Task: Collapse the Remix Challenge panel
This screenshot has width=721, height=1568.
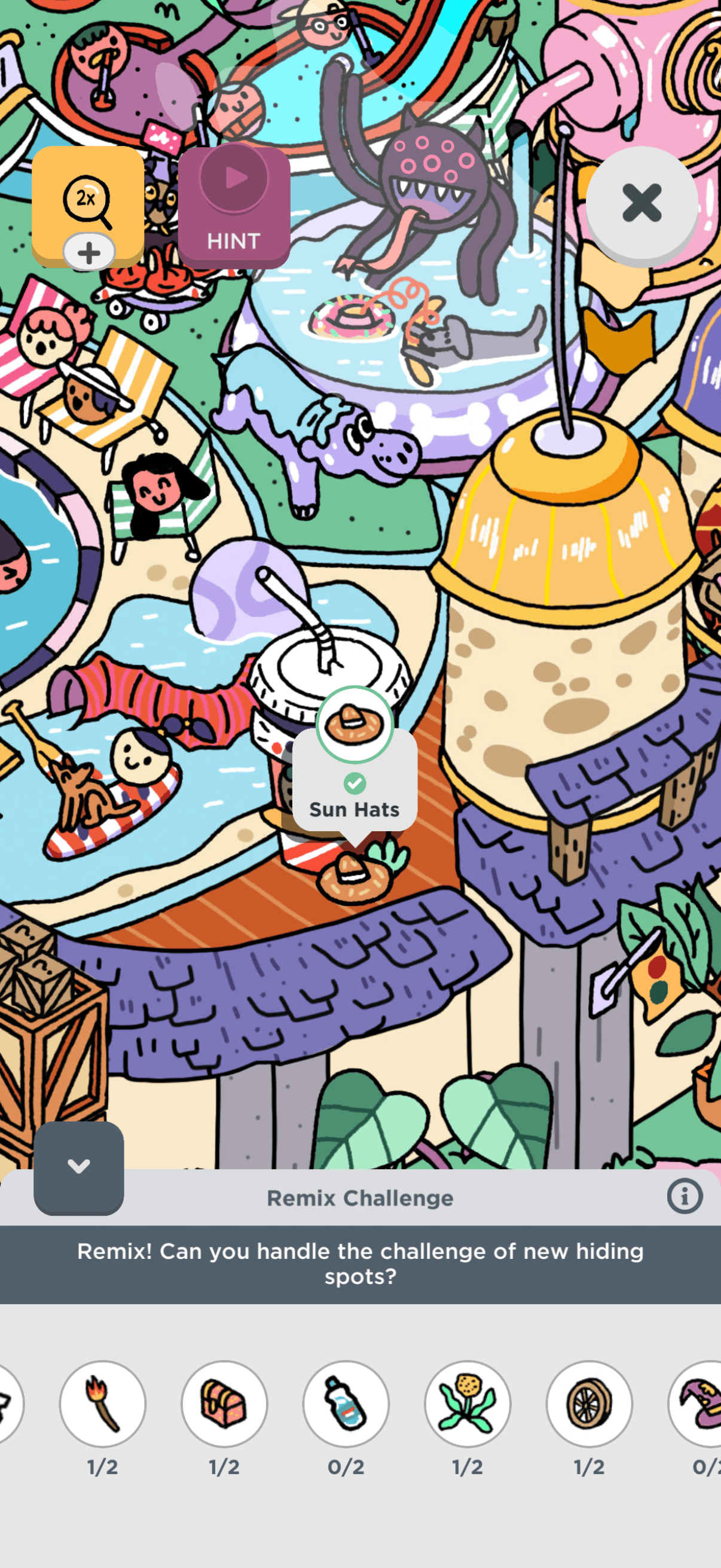Action: click(x=78, y=1167)
